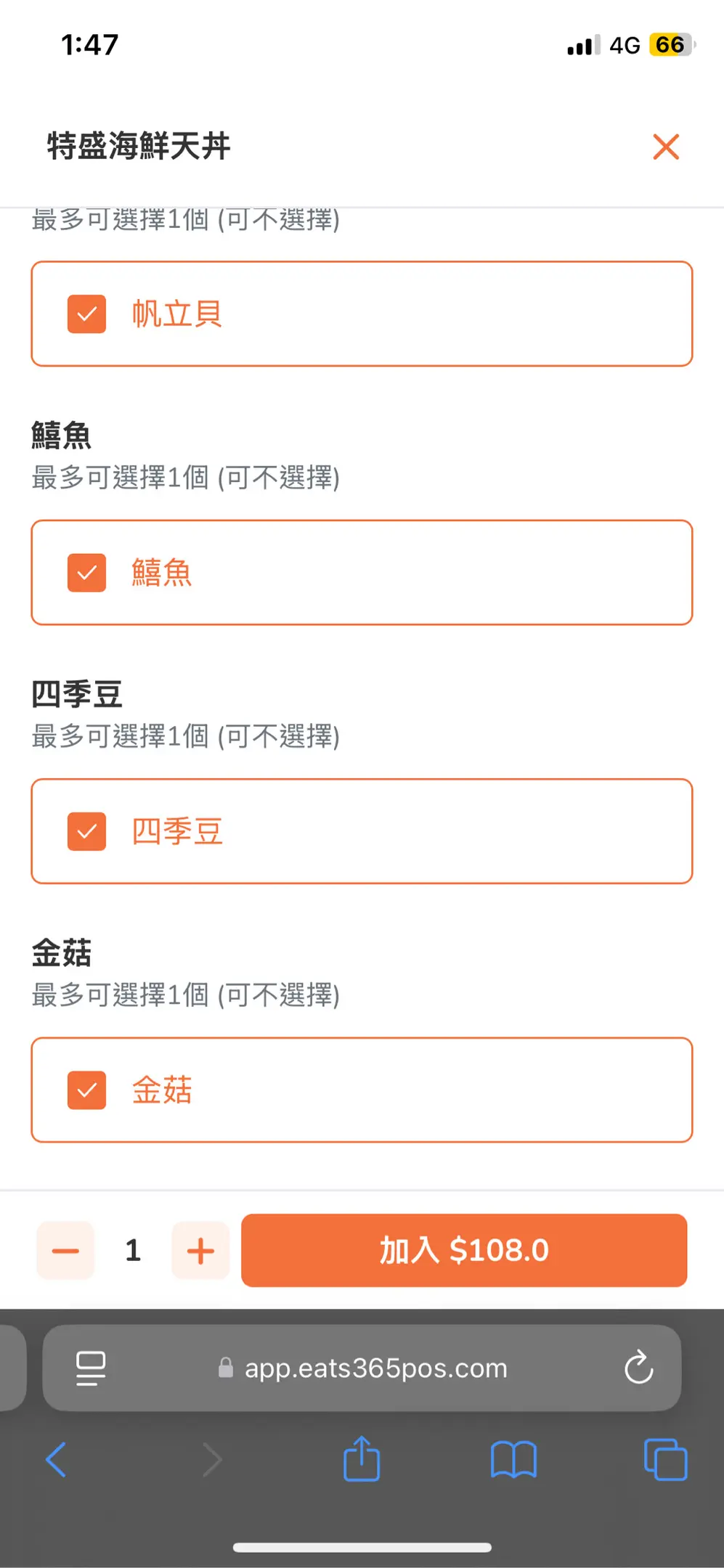Image resolution: width=724 pixels, height=1568 pixels.
Task: Close the 特盛海鮮天丼 options dialog
Action: click(665, 147)
